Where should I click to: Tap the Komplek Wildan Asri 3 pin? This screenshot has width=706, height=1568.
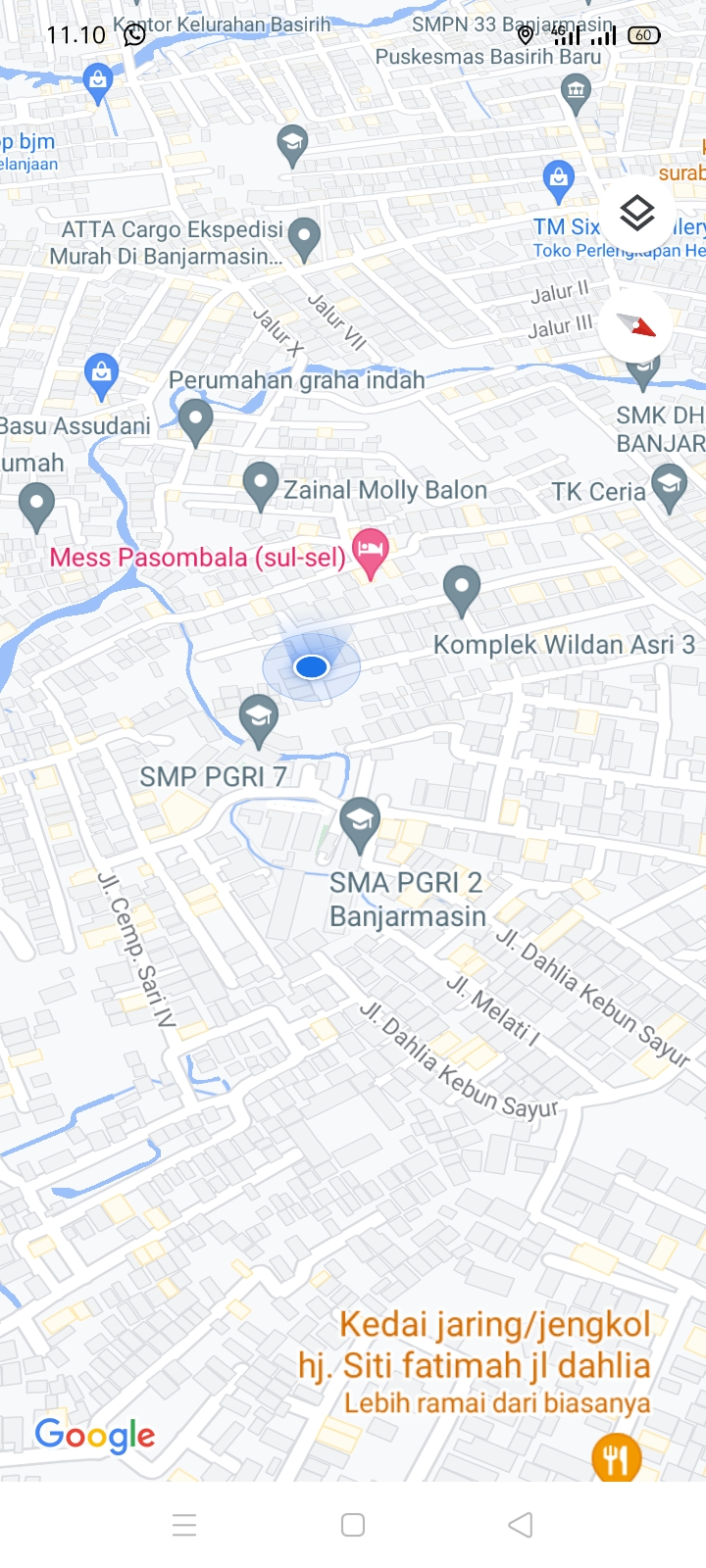(x=462, y=590)
